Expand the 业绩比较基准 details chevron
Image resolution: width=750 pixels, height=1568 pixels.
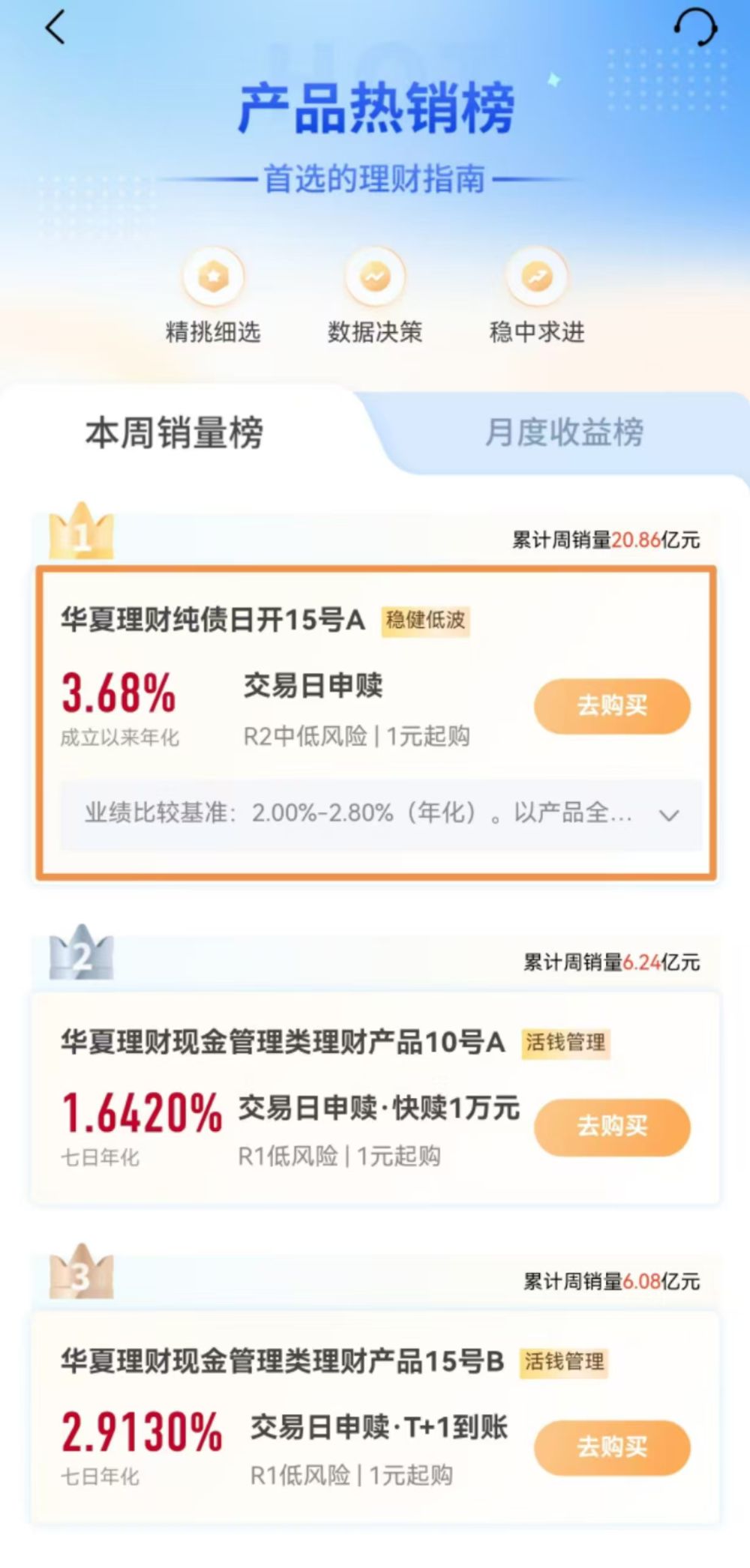(x=668, y=815)
